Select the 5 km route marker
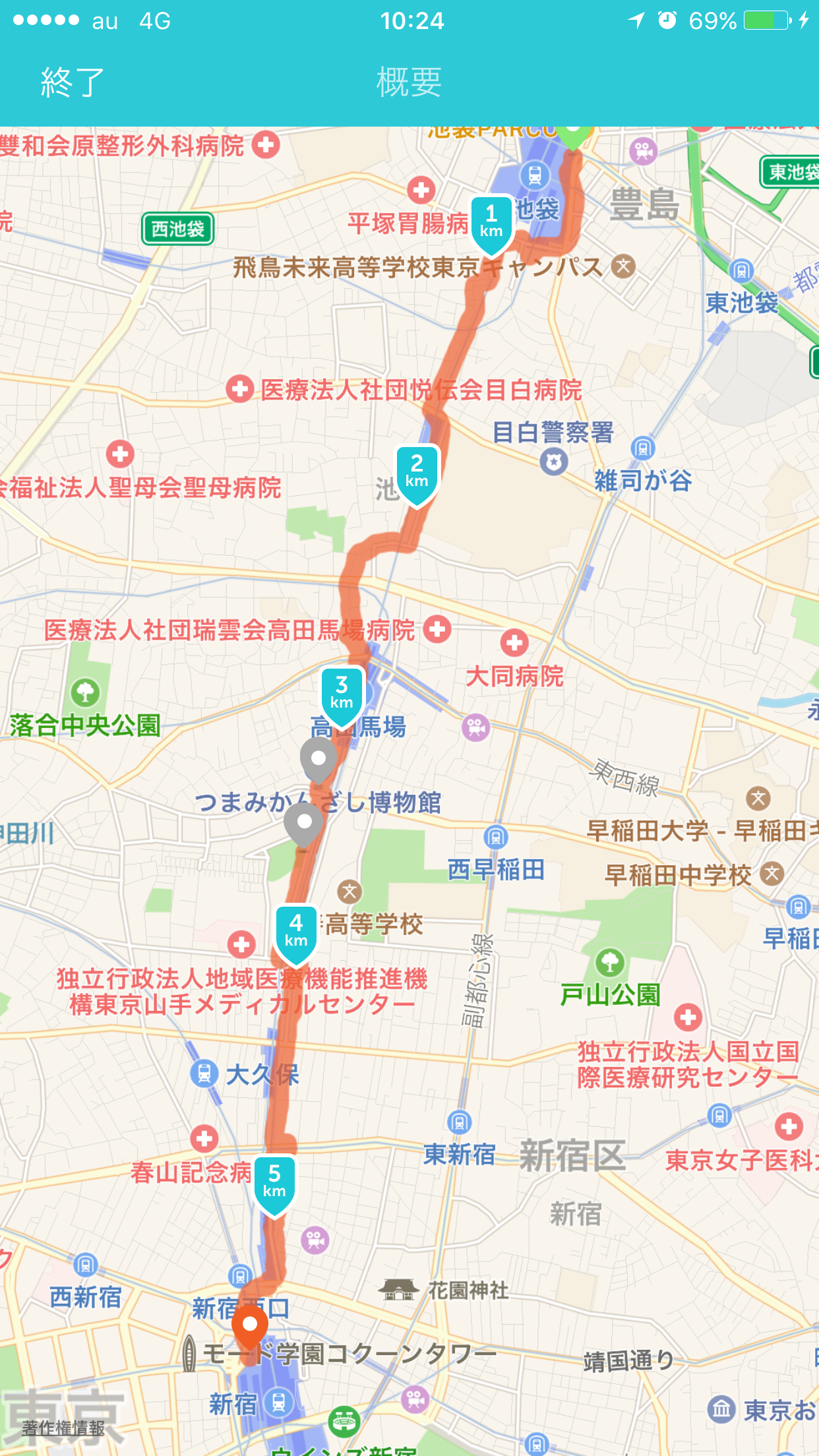 coord(274,1185)
